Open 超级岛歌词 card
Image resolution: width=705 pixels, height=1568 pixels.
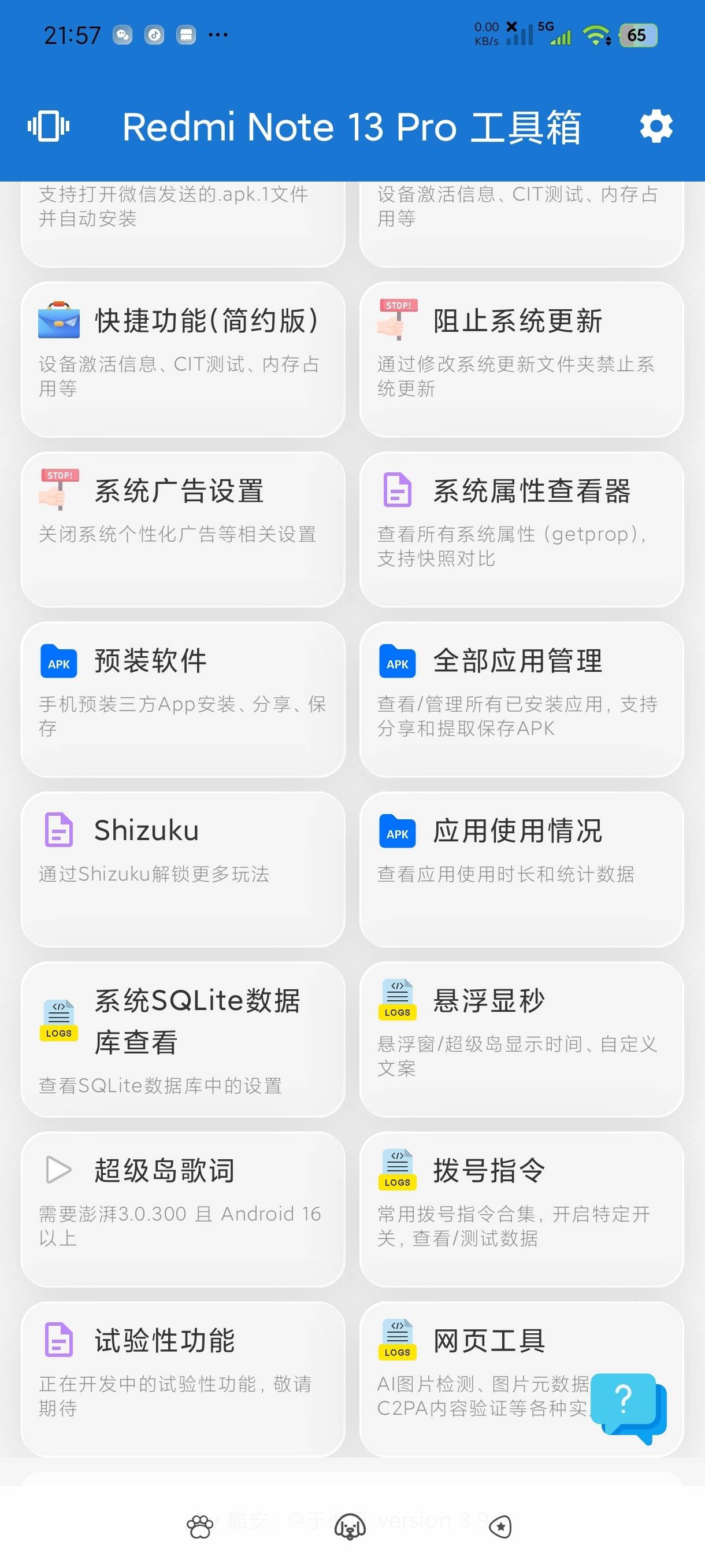click(183, 1209)
